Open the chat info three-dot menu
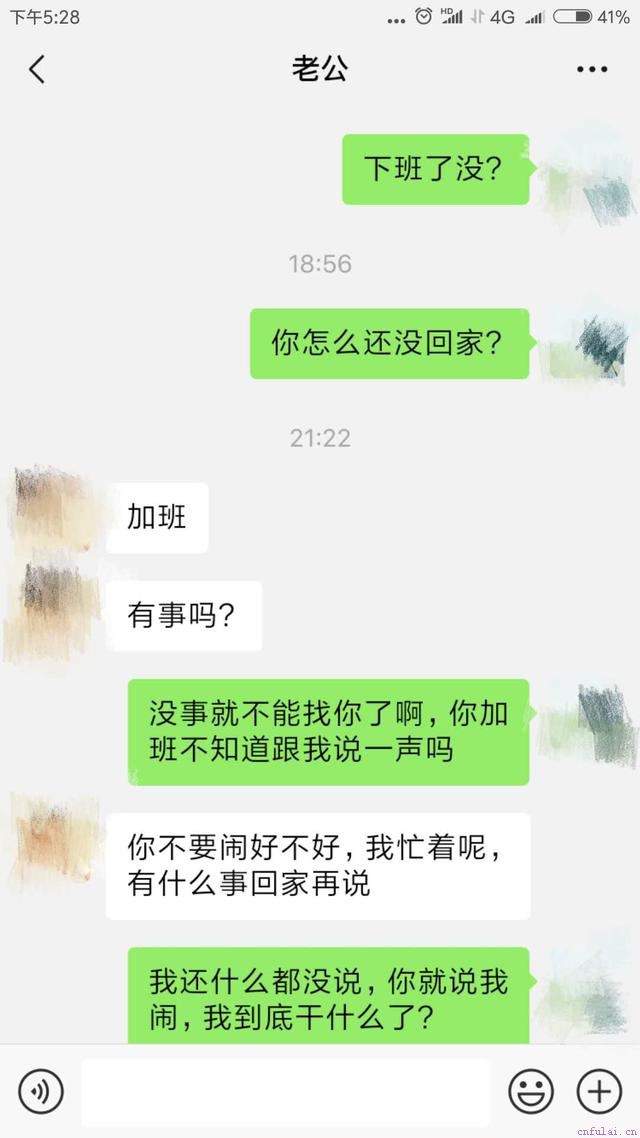 [592, 69]
